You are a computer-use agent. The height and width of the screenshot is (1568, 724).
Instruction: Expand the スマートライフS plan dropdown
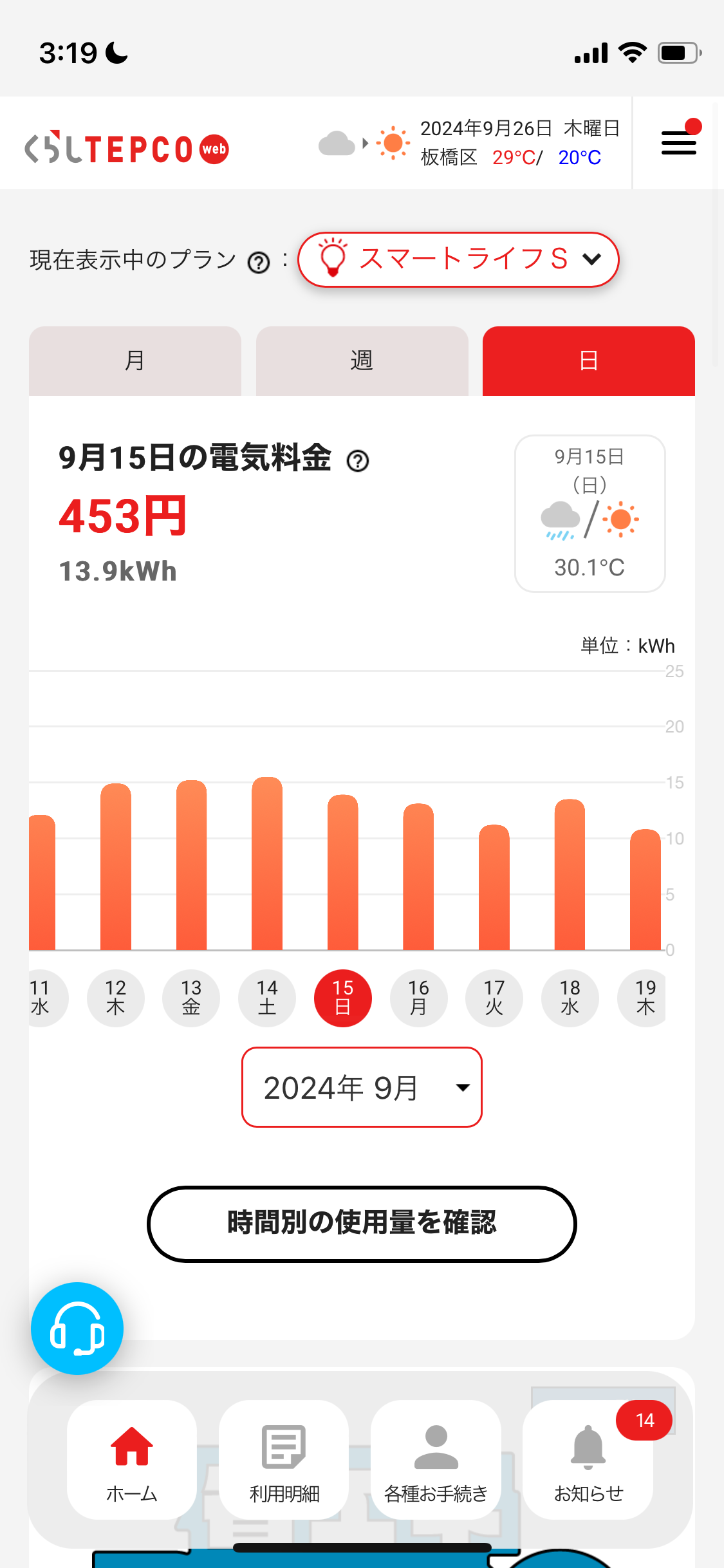tap(458, 259)
